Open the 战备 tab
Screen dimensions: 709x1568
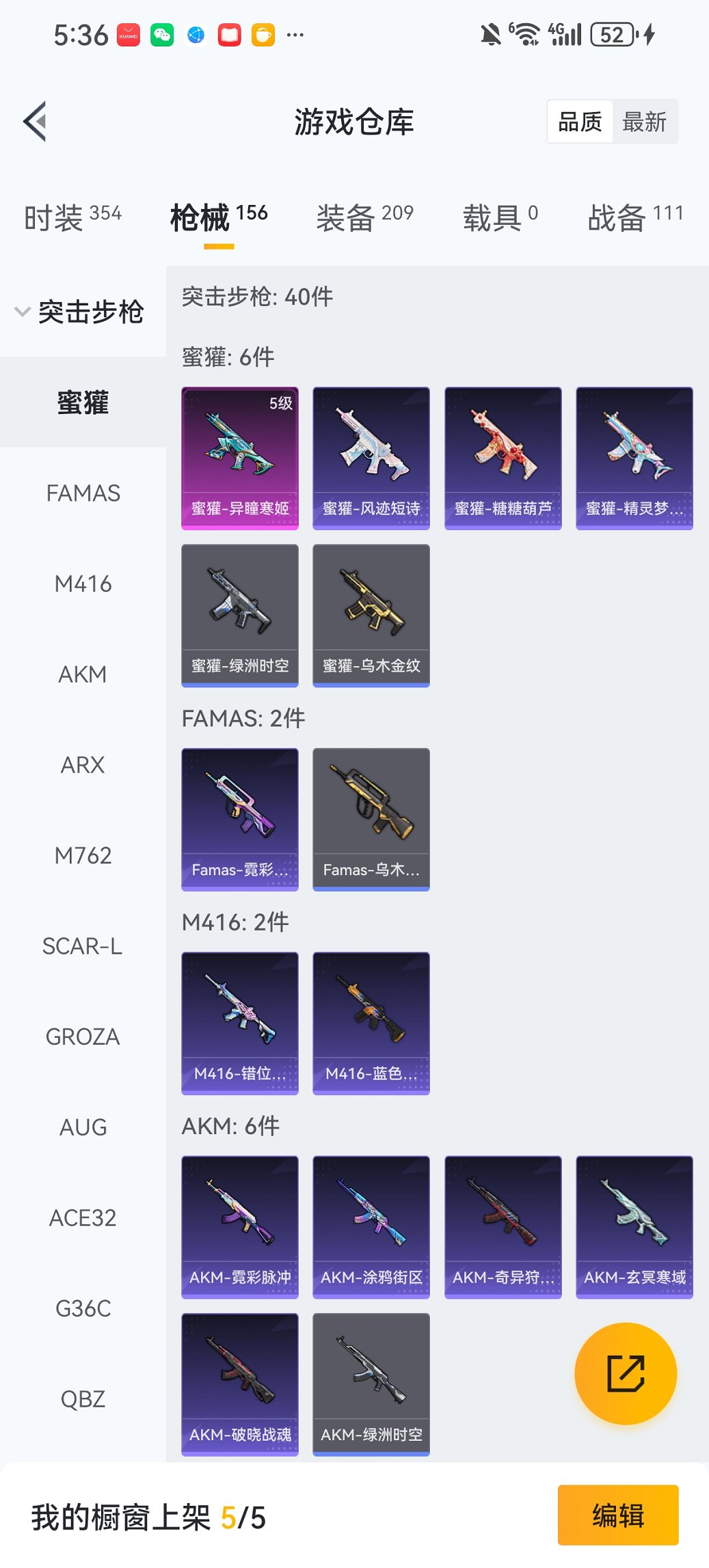point(634,218)
